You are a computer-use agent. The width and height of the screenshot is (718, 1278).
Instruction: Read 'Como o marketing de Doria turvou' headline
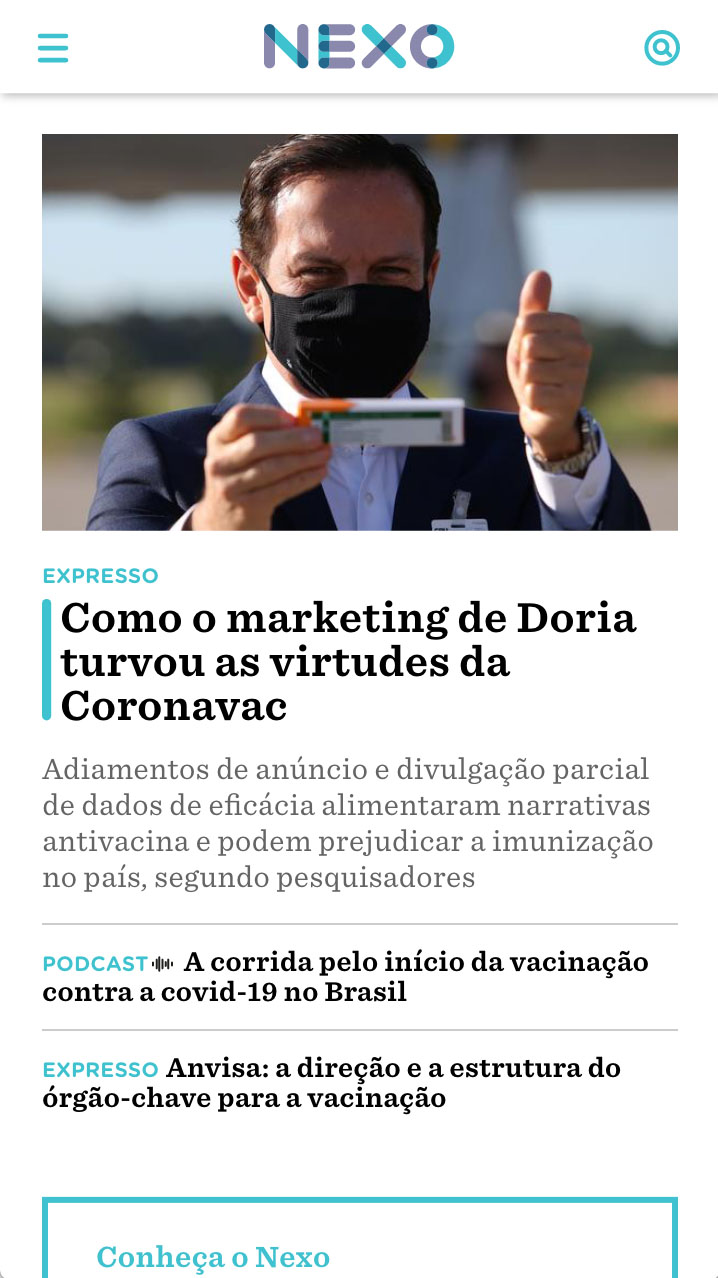coord(349,662)
